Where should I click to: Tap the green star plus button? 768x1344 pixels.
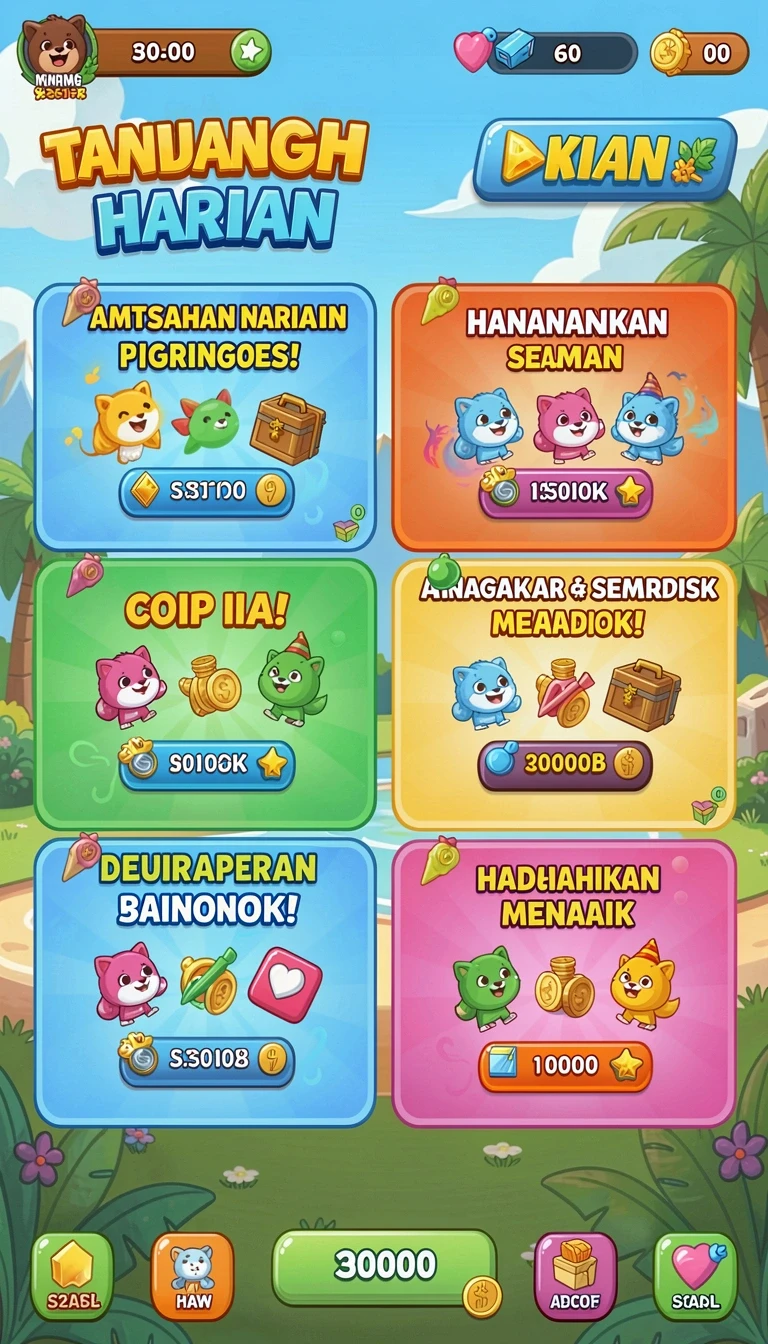249,52
